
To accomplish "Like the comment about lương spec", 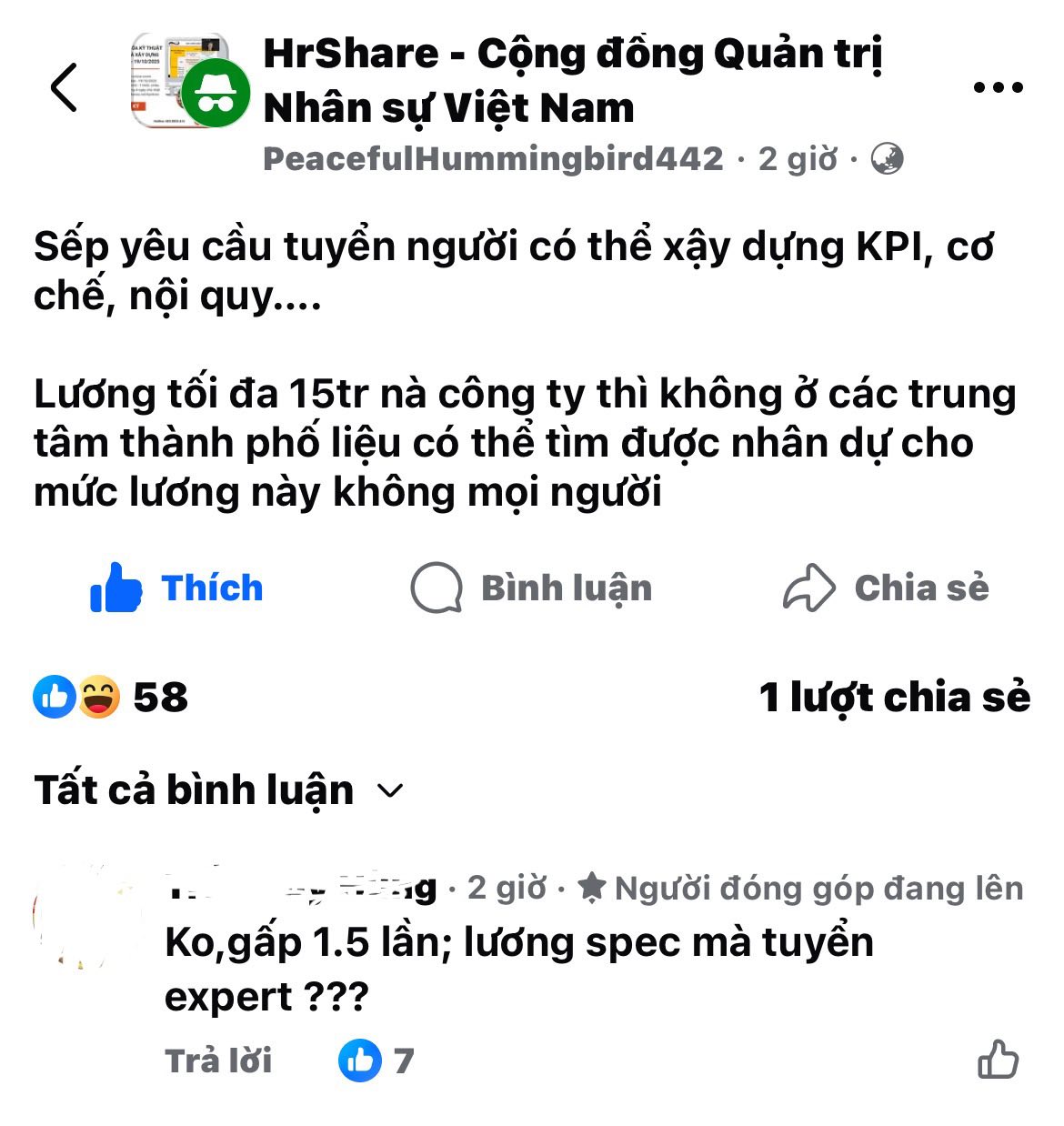I will pyautogui.click(x=997, y=1060).
